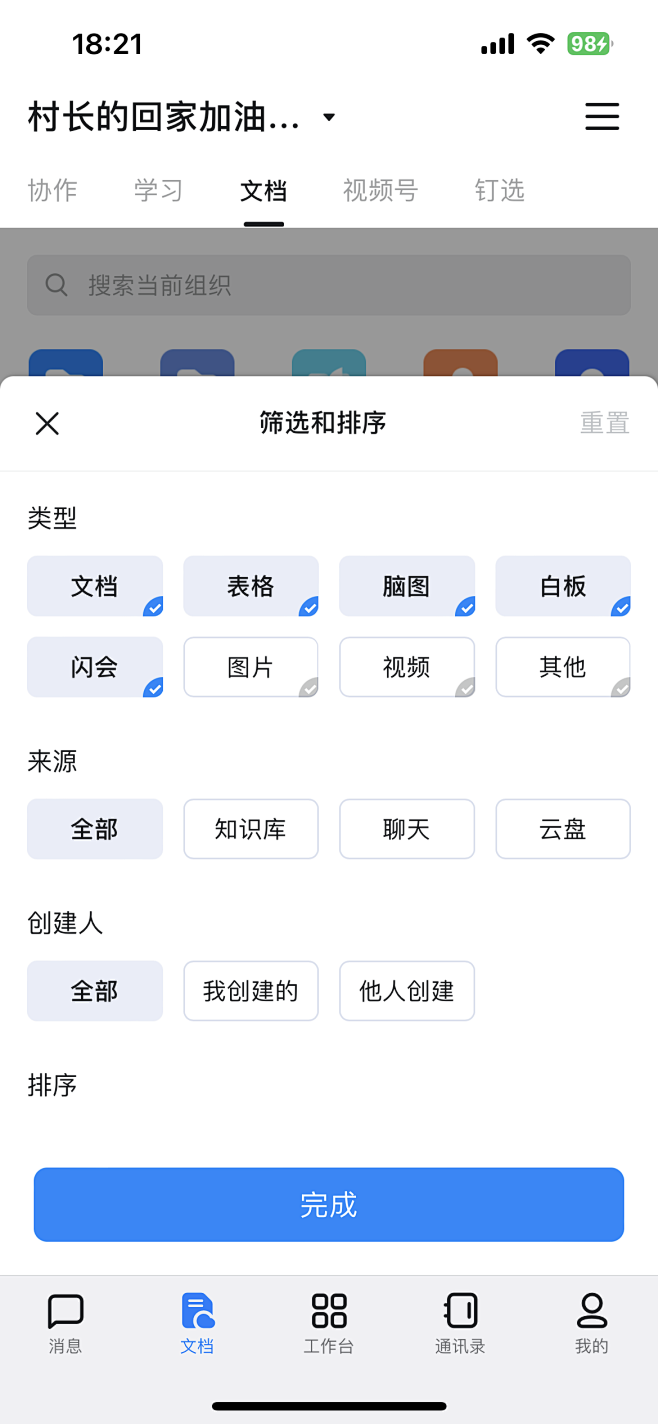The image size is (658, 1424).
Task: Tap 重置 to reset filters
Action: coord(604,423)
